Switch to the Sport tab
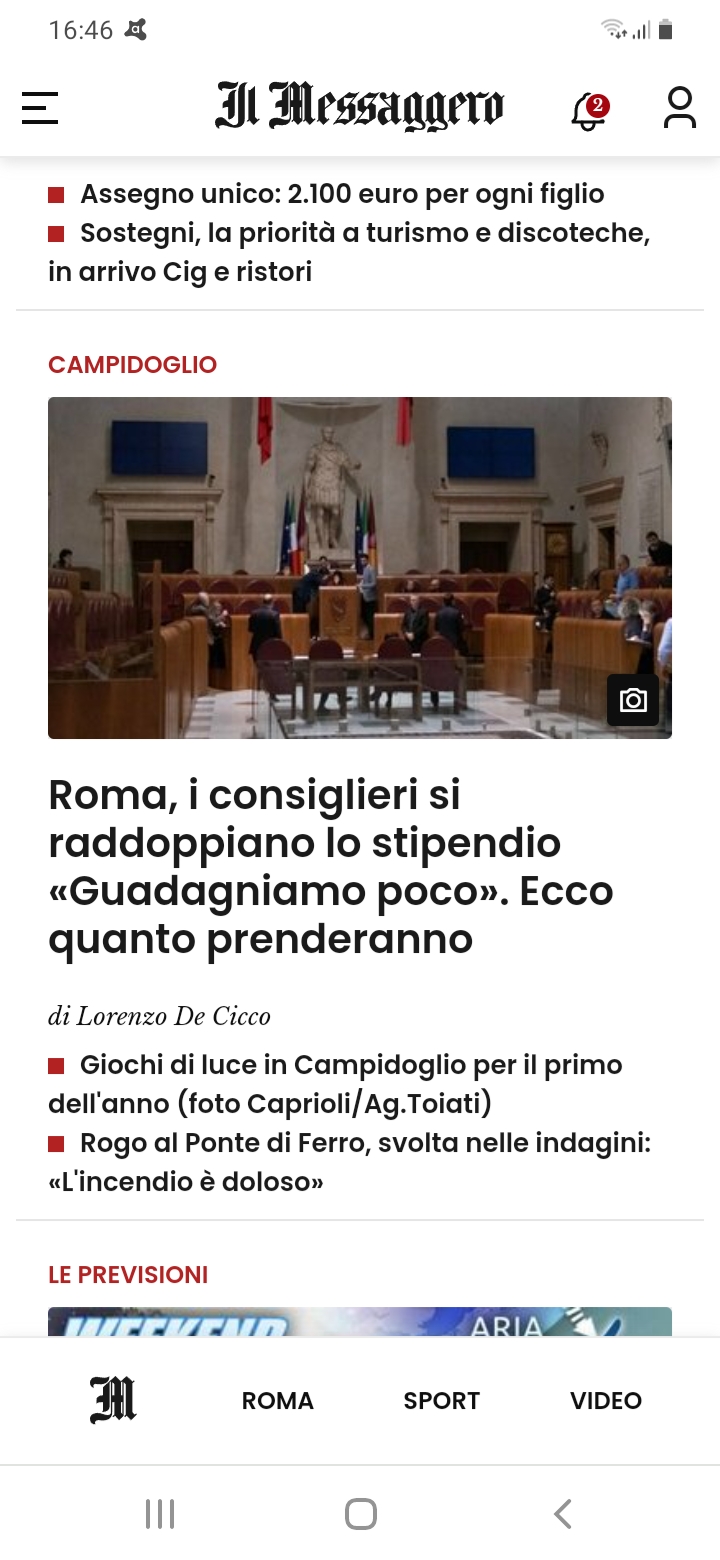Viewport: 720px width, 1560px height. [442, 1401]
